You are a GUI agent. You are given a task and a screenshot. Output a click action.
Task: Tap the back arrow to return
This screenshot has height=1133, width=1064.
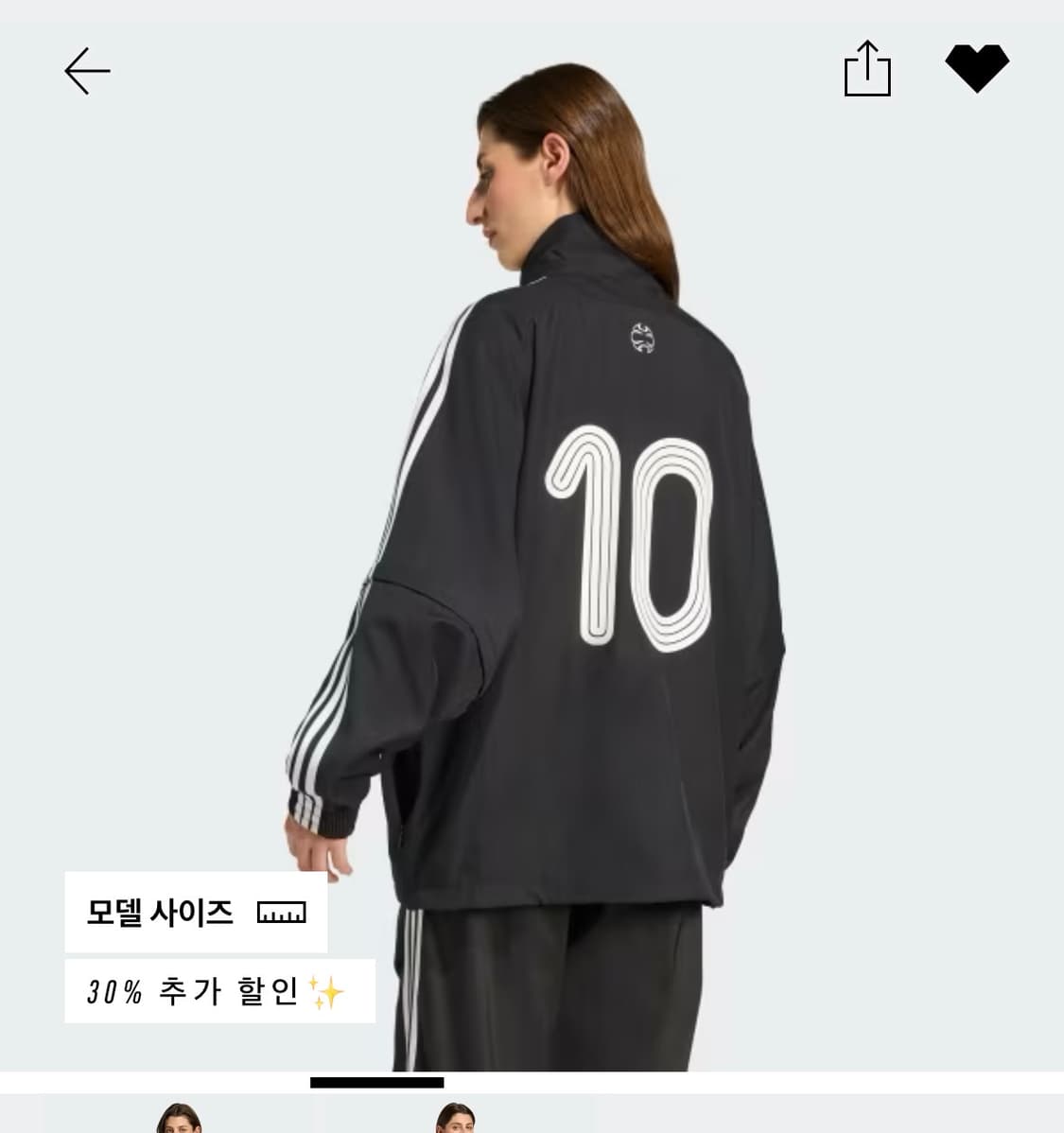[x=86, y=70]
